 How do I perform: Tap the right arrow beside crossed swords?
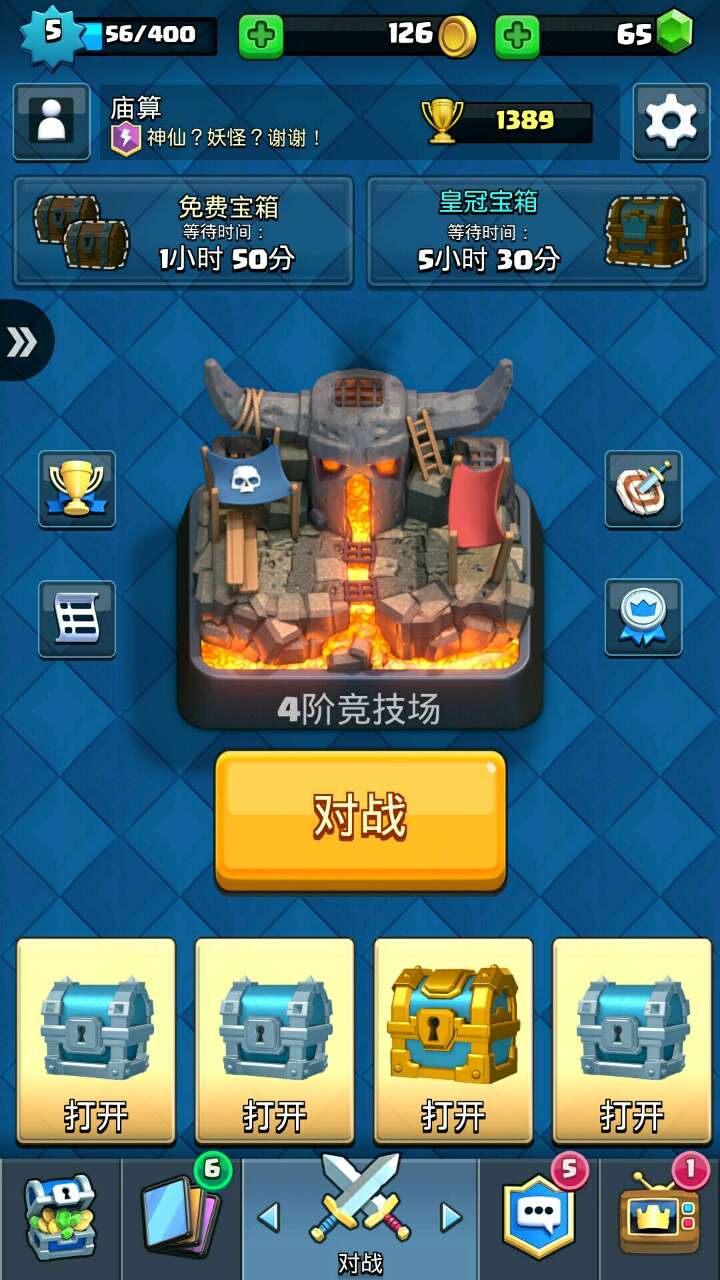(x=451, y=1217)
